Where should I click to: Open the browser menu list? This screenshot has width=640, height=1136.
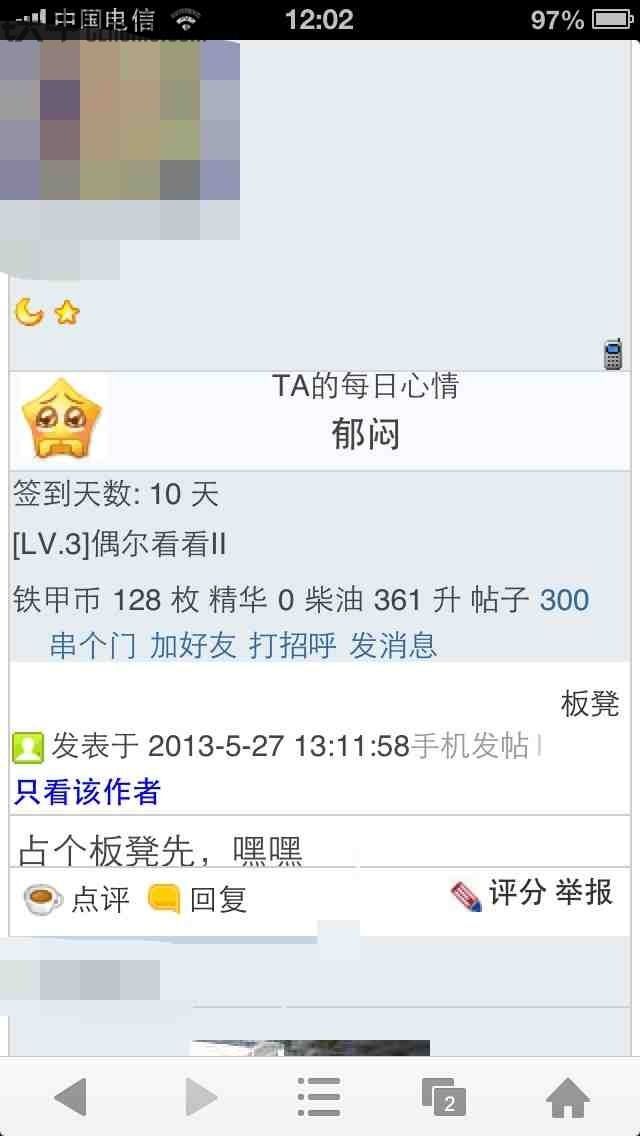[x=319, y=1097]
